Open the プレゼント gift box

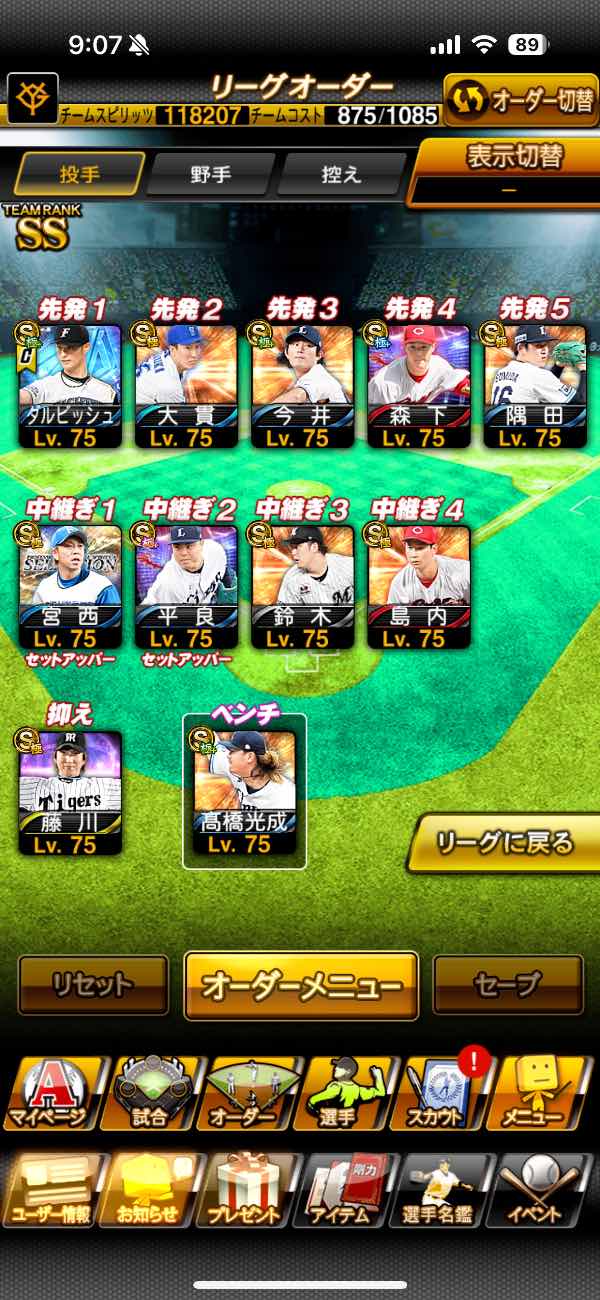(246, 1190)
